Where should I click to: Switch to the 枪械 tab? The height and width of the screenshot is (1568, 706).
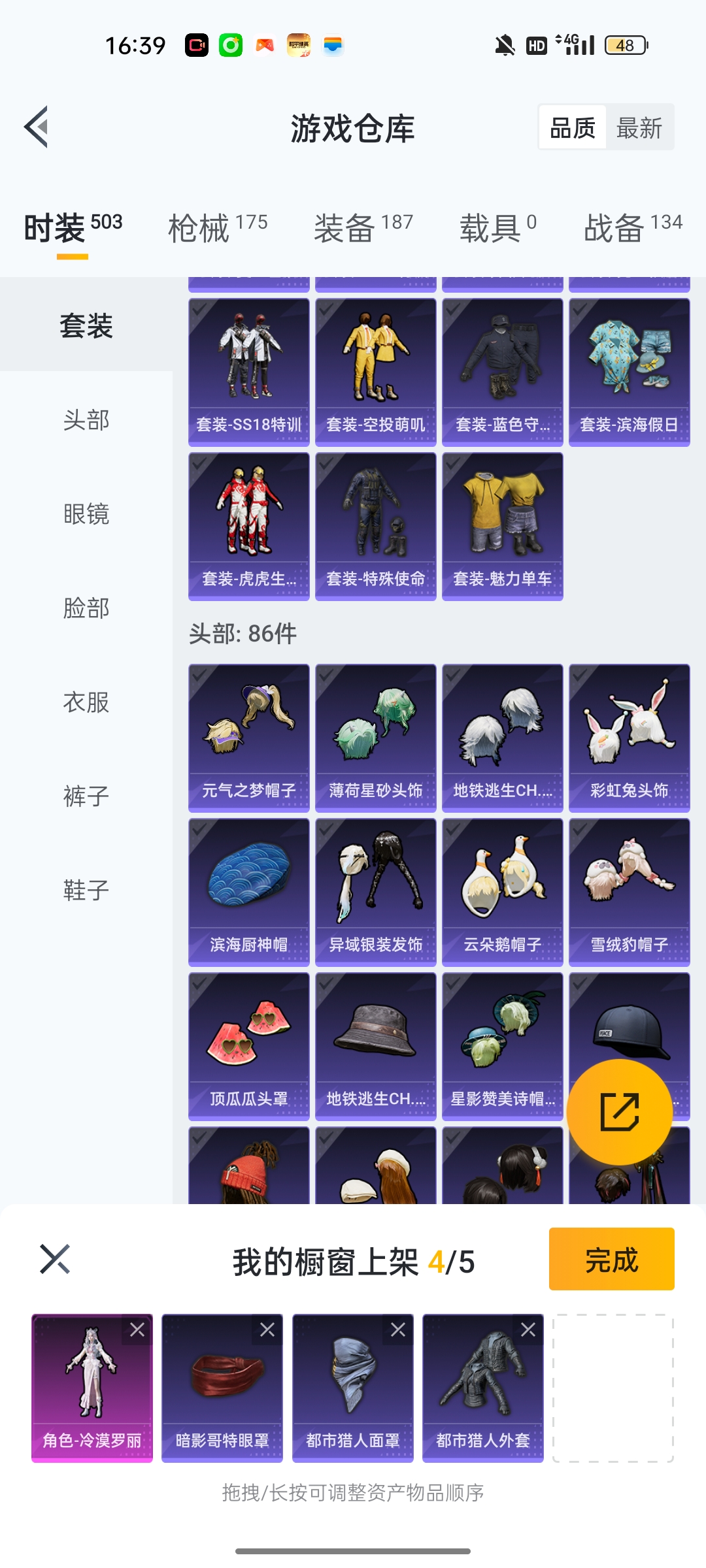pos(217,228)
